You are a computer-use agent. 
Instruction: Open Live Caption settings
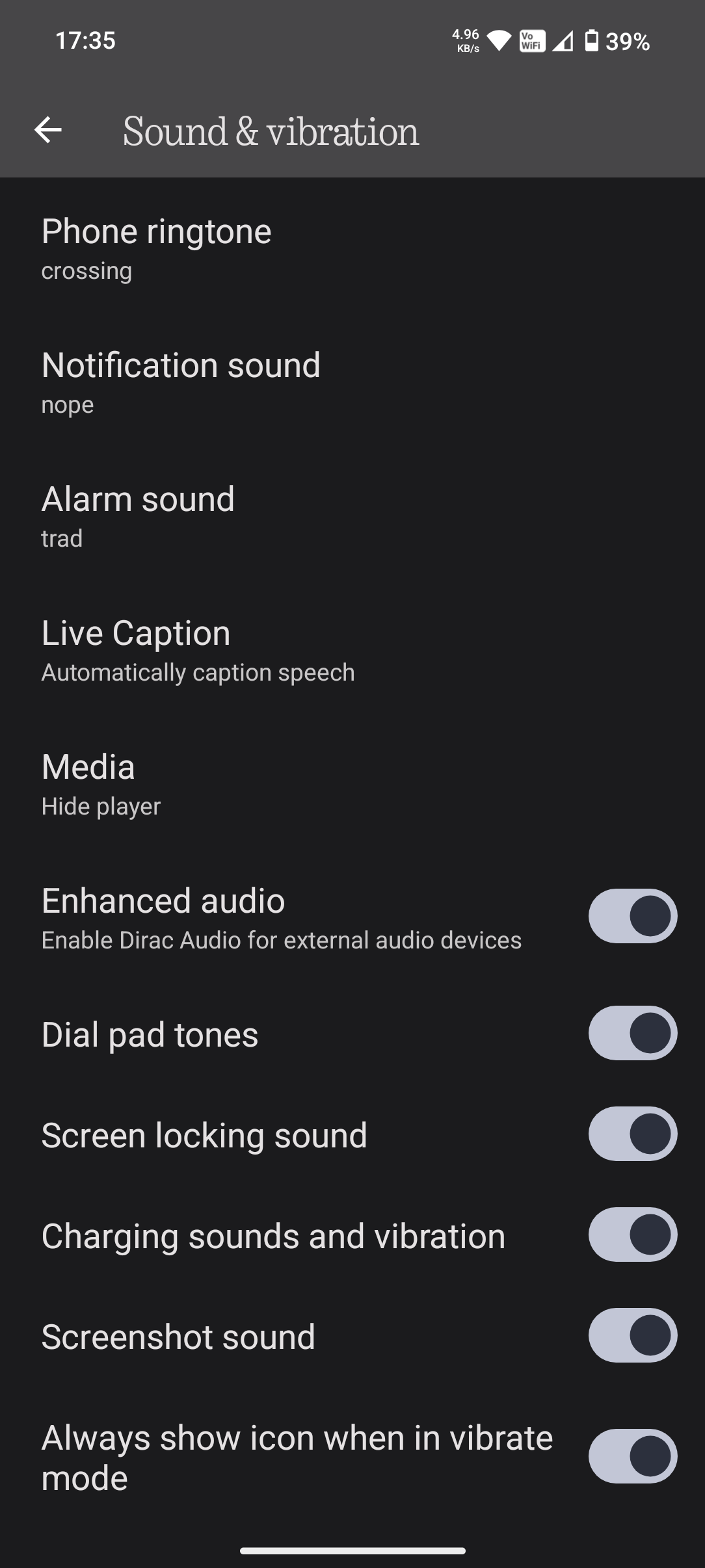coord(198,651)
